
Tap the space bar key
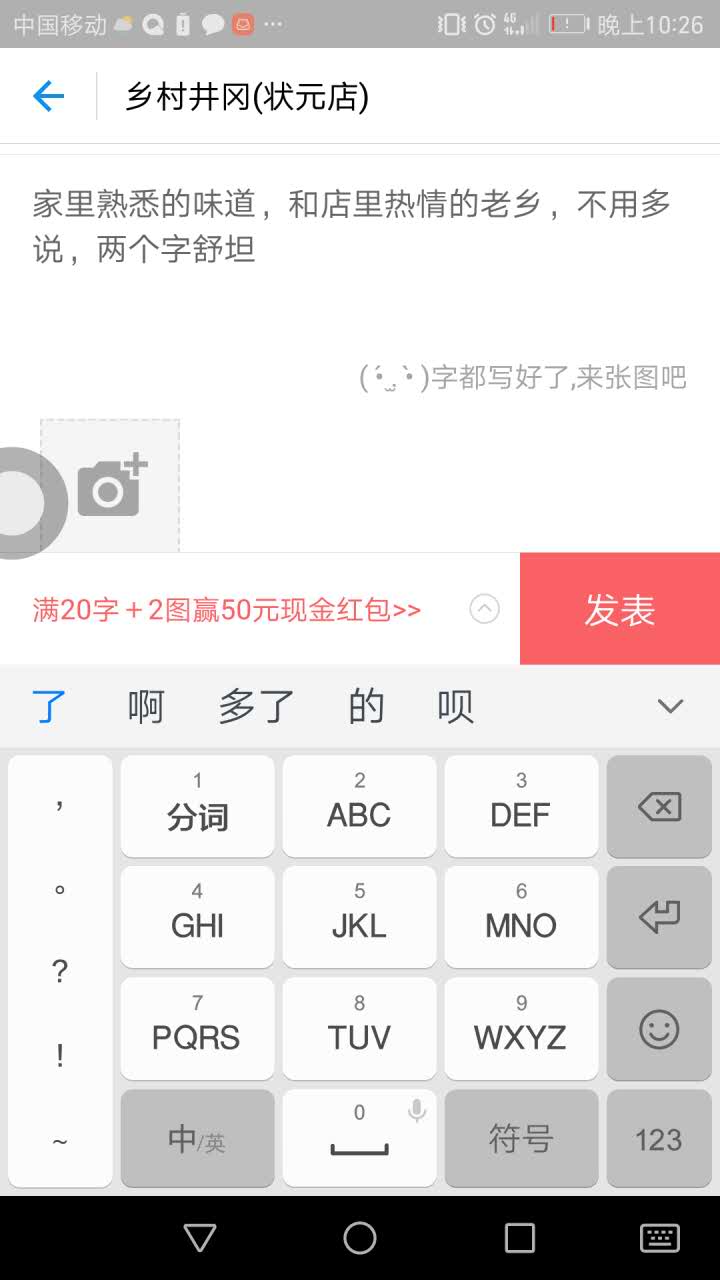click(359, 1139)
